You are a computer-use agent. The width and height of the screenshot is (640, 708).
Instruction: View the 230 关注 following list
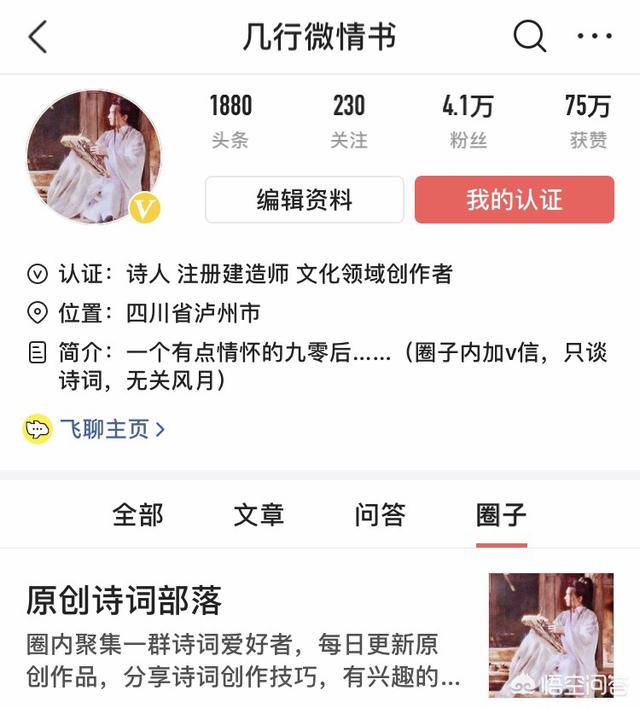coord(349,120)
